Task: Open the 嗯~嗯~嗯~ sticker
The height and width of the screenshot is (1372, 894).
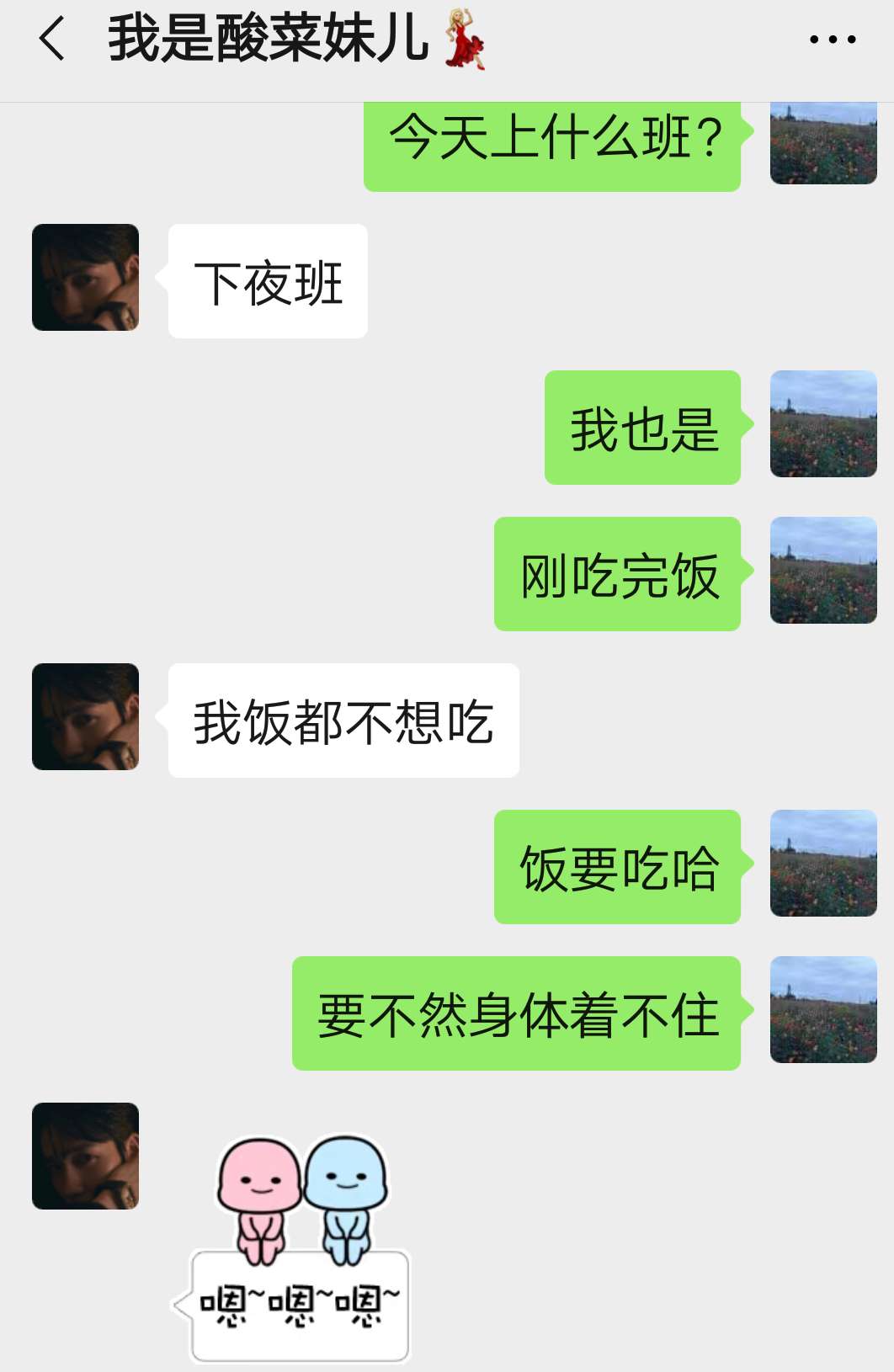Action: (x=299, y=1247)
